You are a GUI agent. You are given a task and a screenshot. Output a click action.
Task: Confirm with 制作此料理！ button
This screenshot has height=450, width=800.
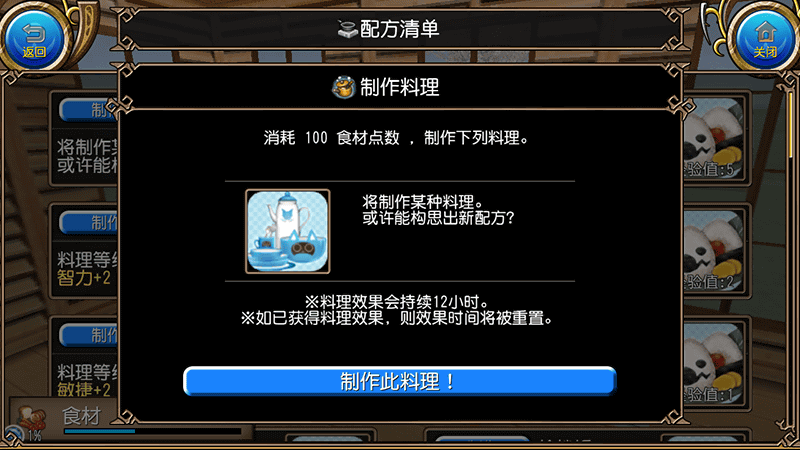[399, 381]
